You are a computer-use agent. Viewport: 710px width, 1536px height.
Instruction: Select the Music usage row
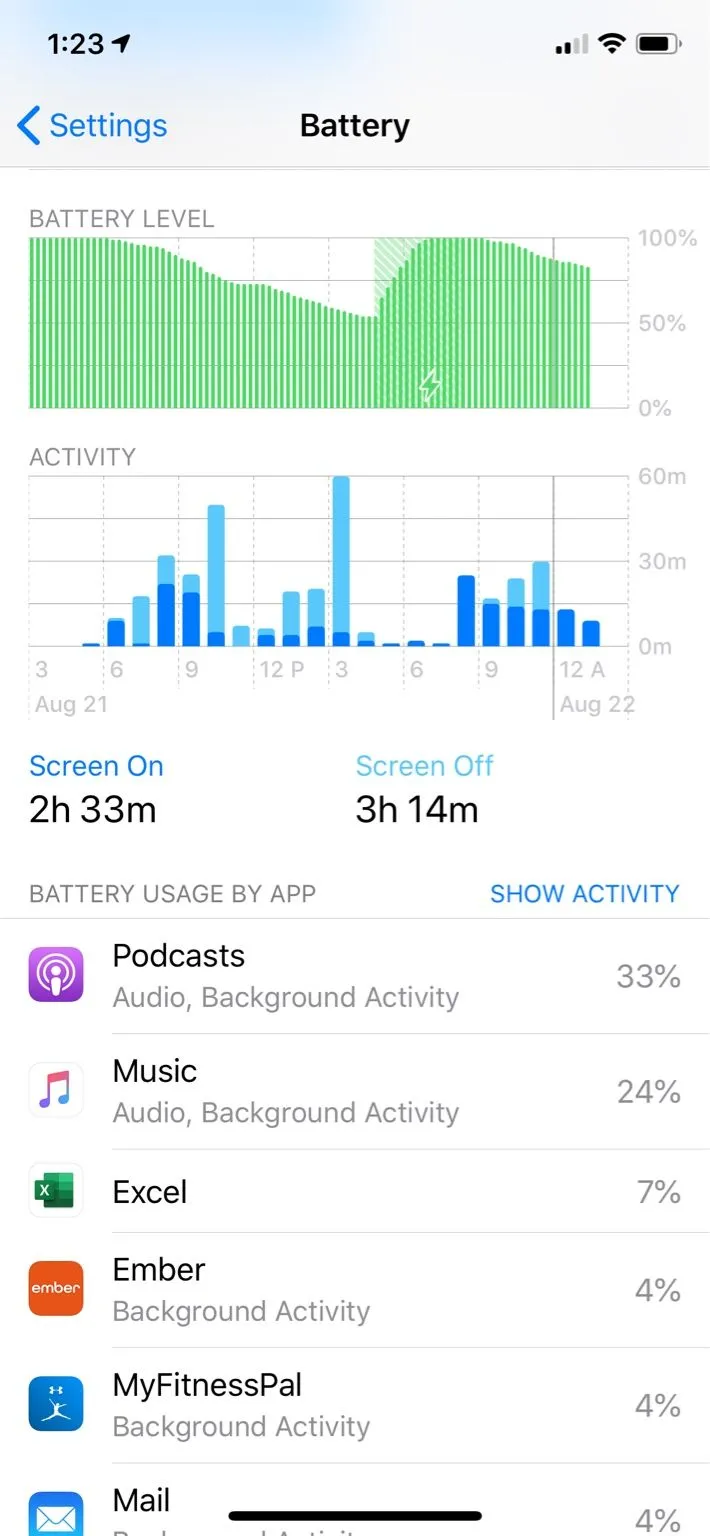(x=355, y=1091)
